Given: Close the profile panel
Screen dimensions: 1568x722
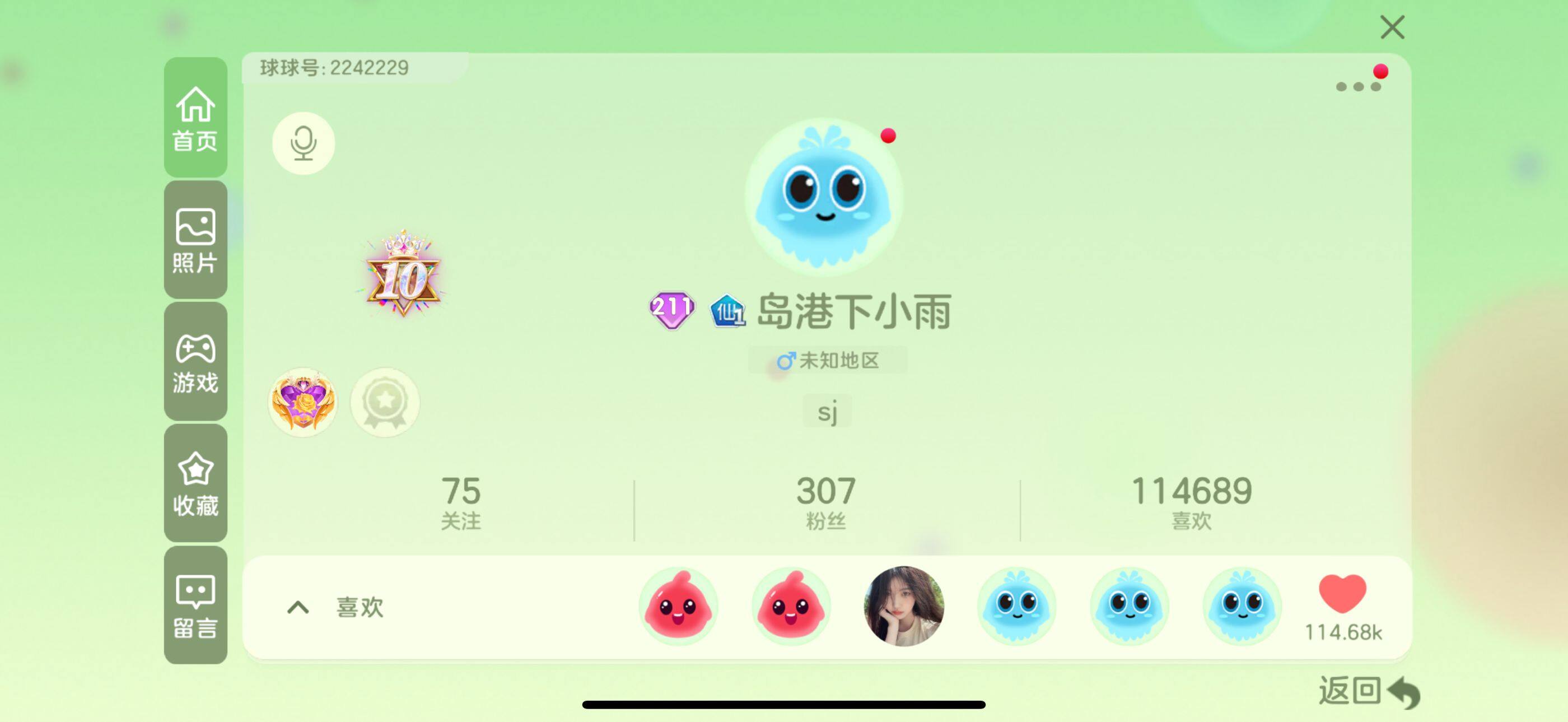Looking at the screenshot, I should (x=1392, y=27).
